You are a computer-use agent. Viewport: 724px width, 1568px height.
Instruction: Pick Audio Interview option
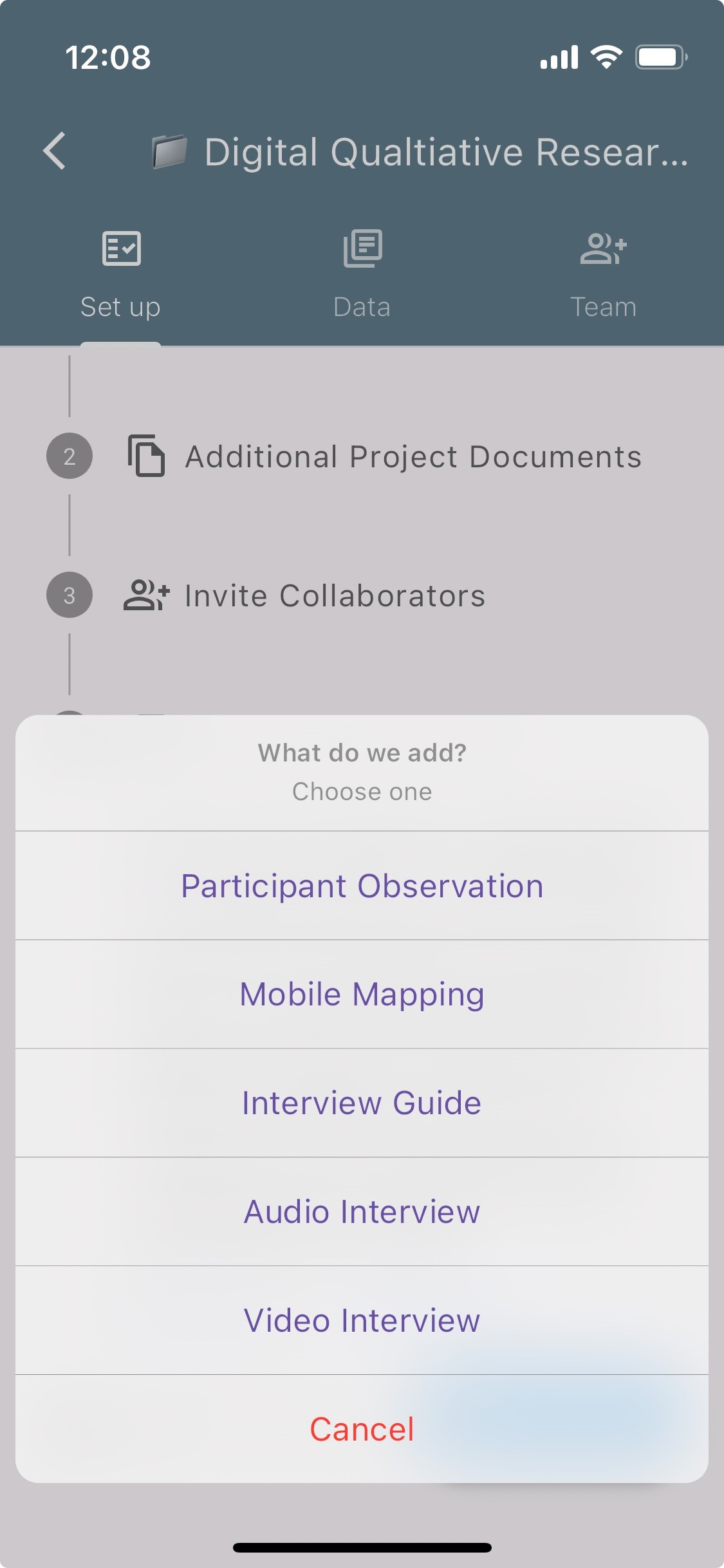coord(362,1211)
